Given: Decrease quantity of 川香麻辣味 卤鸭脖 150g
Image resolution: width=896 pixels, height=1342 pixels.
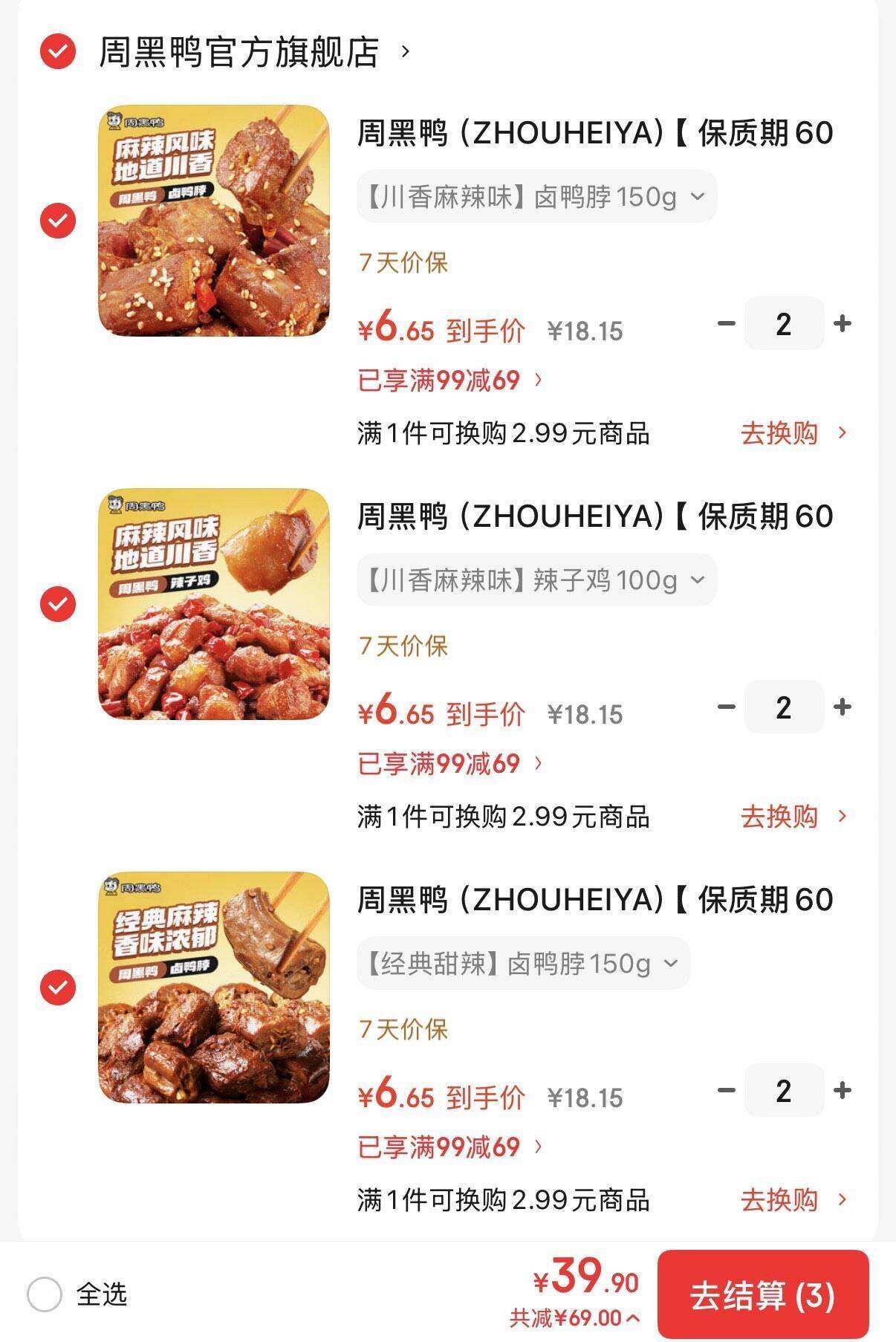Looking at the screenshot, I should (x=726, y=323).
